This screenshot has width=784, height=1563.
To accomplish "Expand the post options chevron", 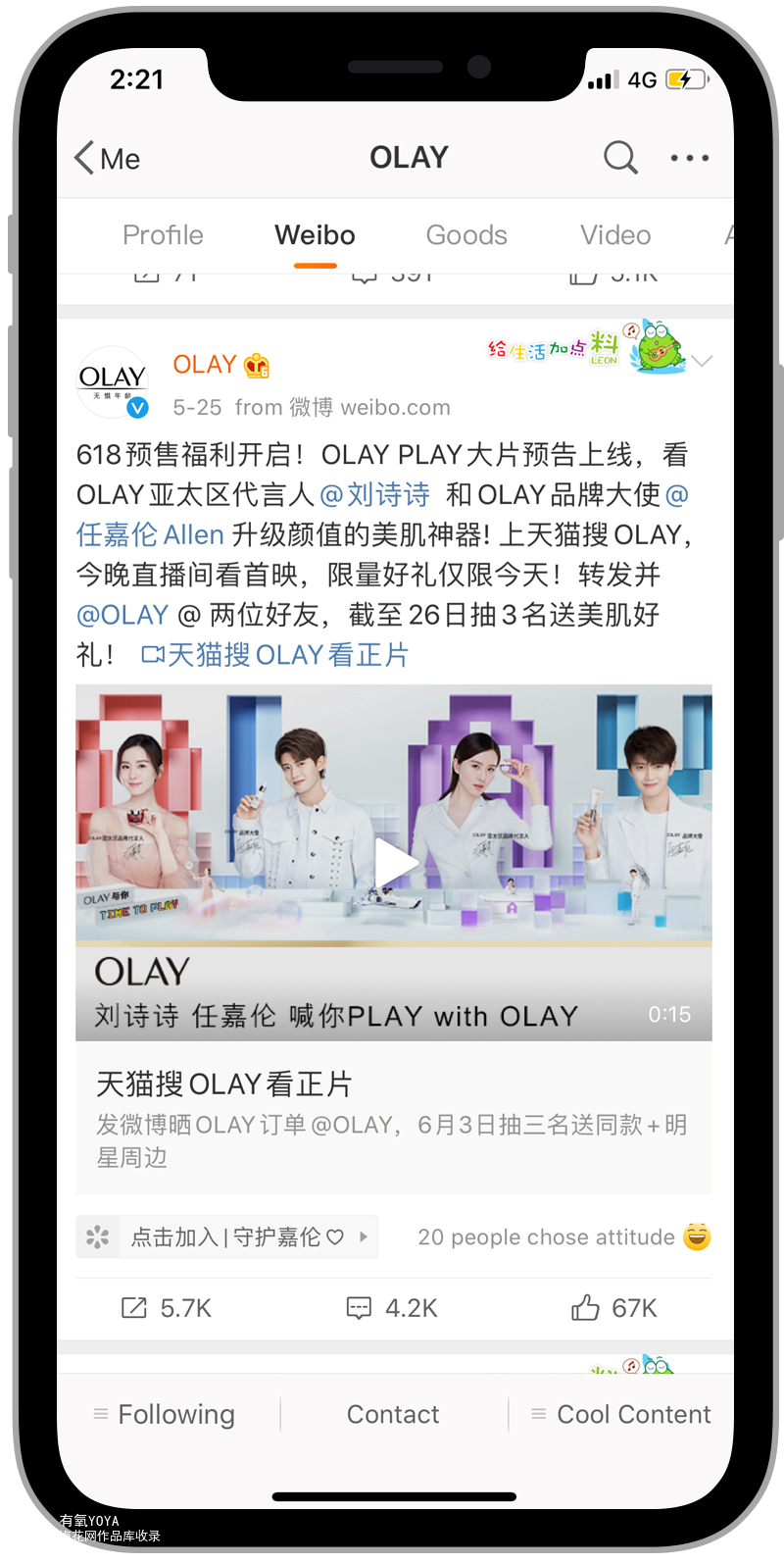I will click(702, 361).
